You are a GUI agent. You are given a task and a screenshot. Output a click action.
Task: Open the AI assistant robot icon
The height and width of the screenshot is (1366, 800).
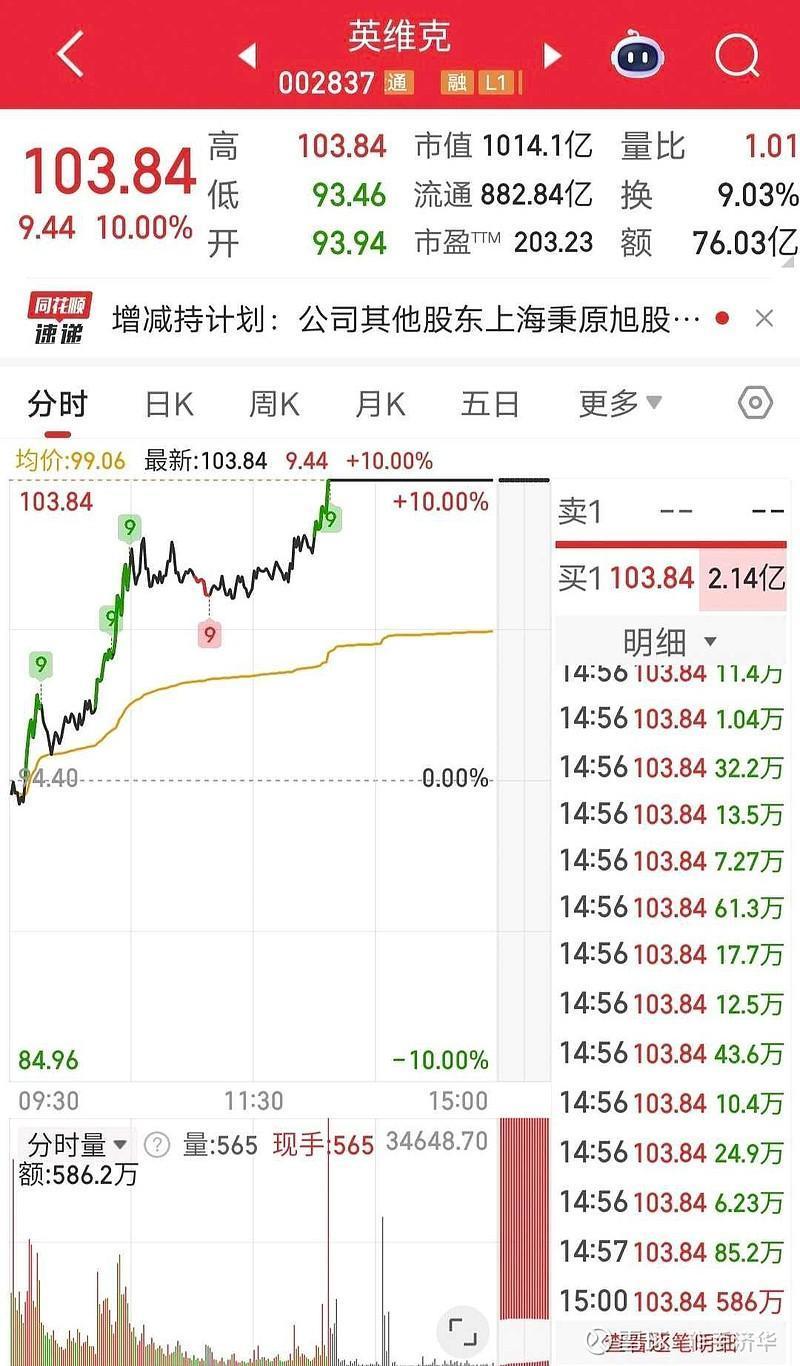pyautogui.click(x=637, y=57)
